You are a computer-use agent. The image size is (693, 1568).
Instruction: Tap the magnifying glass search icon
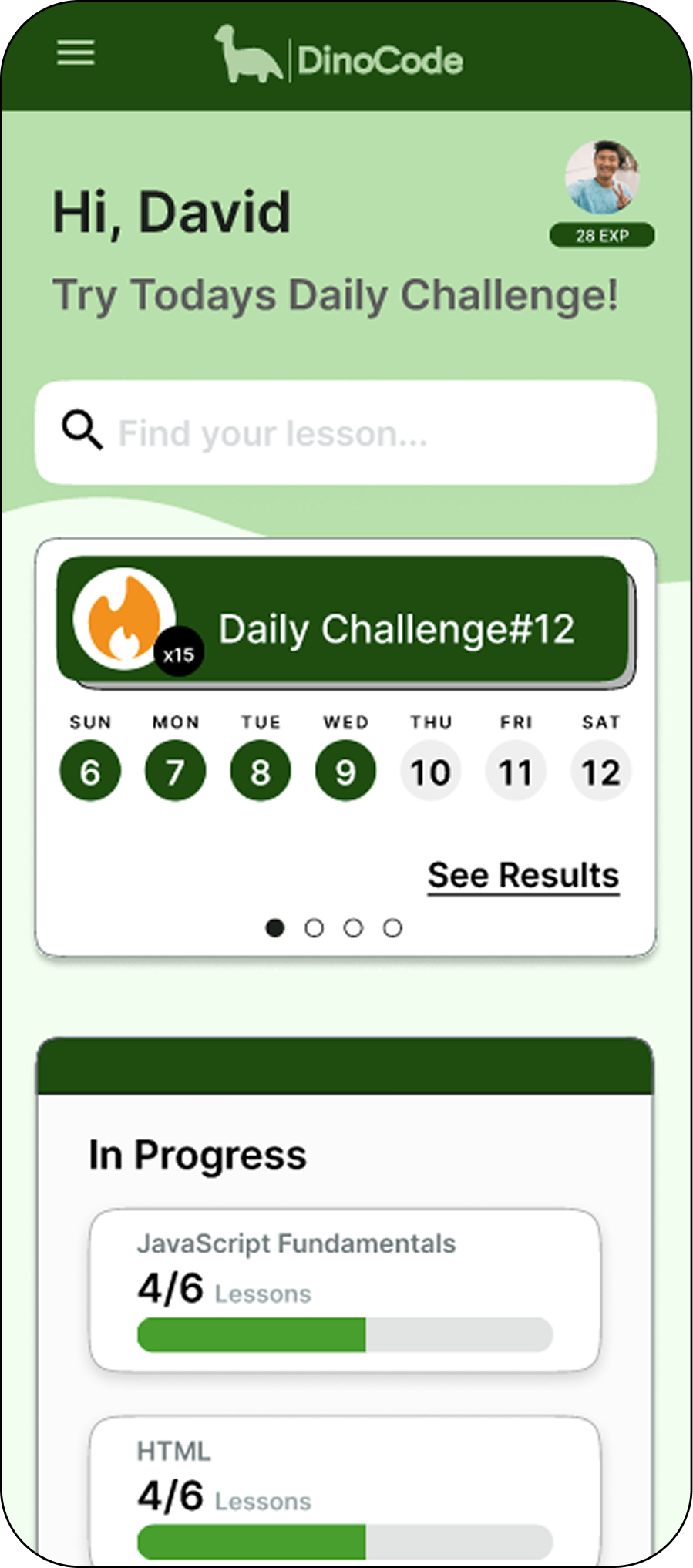(82, 431)
